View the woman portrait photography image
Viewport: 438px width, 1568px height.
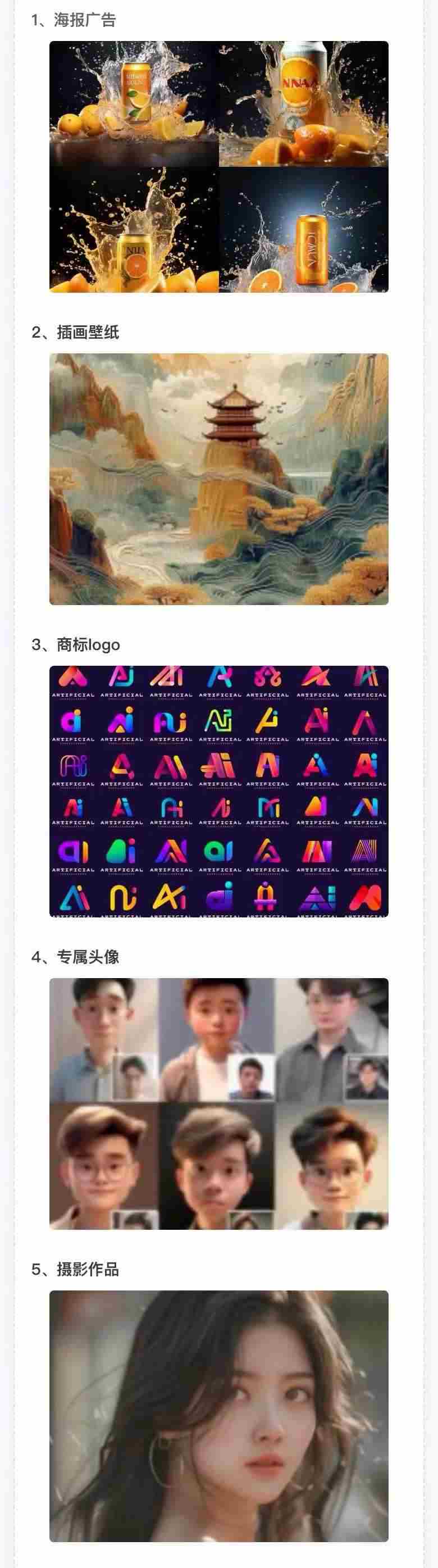218,1415
